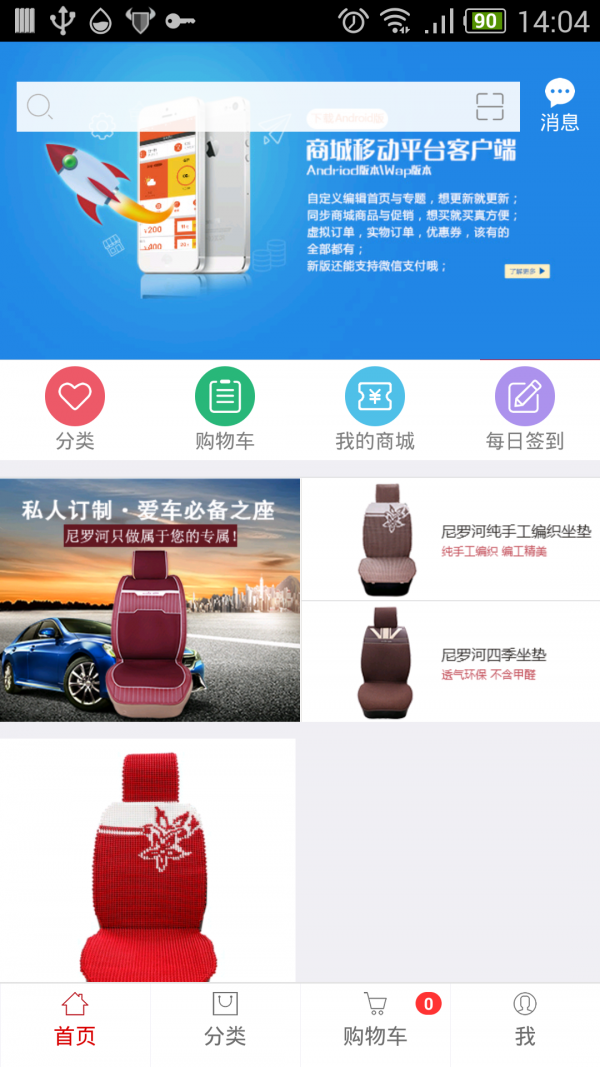Open 尼罗河四季坐垫 product
The width and height of the screenshot is (600, 1067).
click(450, 662)
